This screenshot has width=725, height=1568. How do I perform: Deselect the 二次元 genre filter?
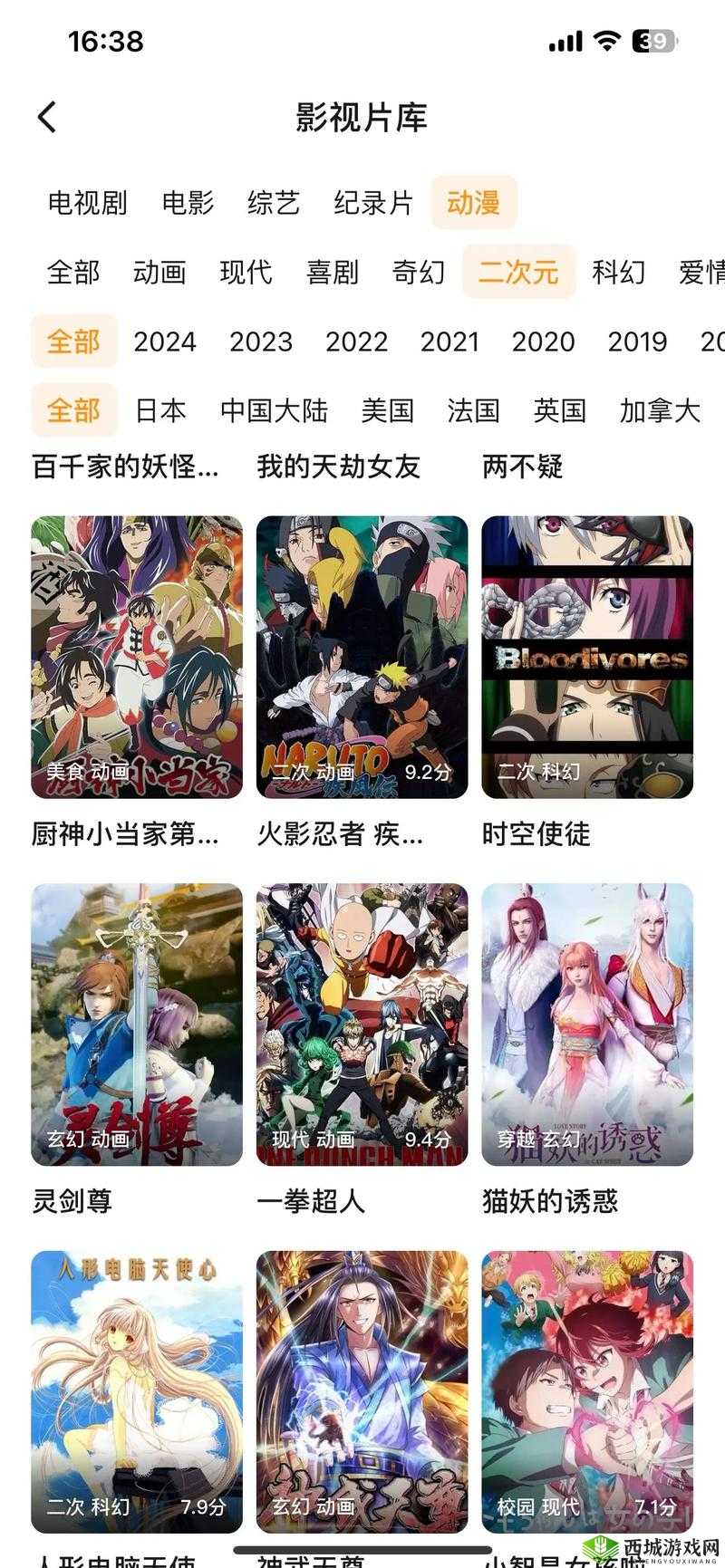coord(517,274)
